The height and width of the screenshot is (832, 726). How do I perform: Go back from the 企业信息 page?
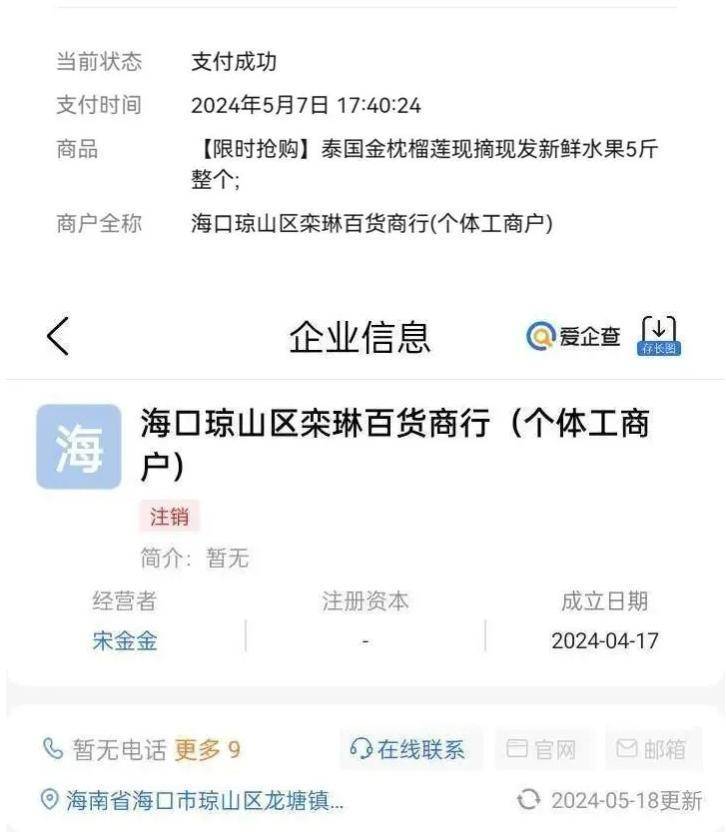[59, 337]
